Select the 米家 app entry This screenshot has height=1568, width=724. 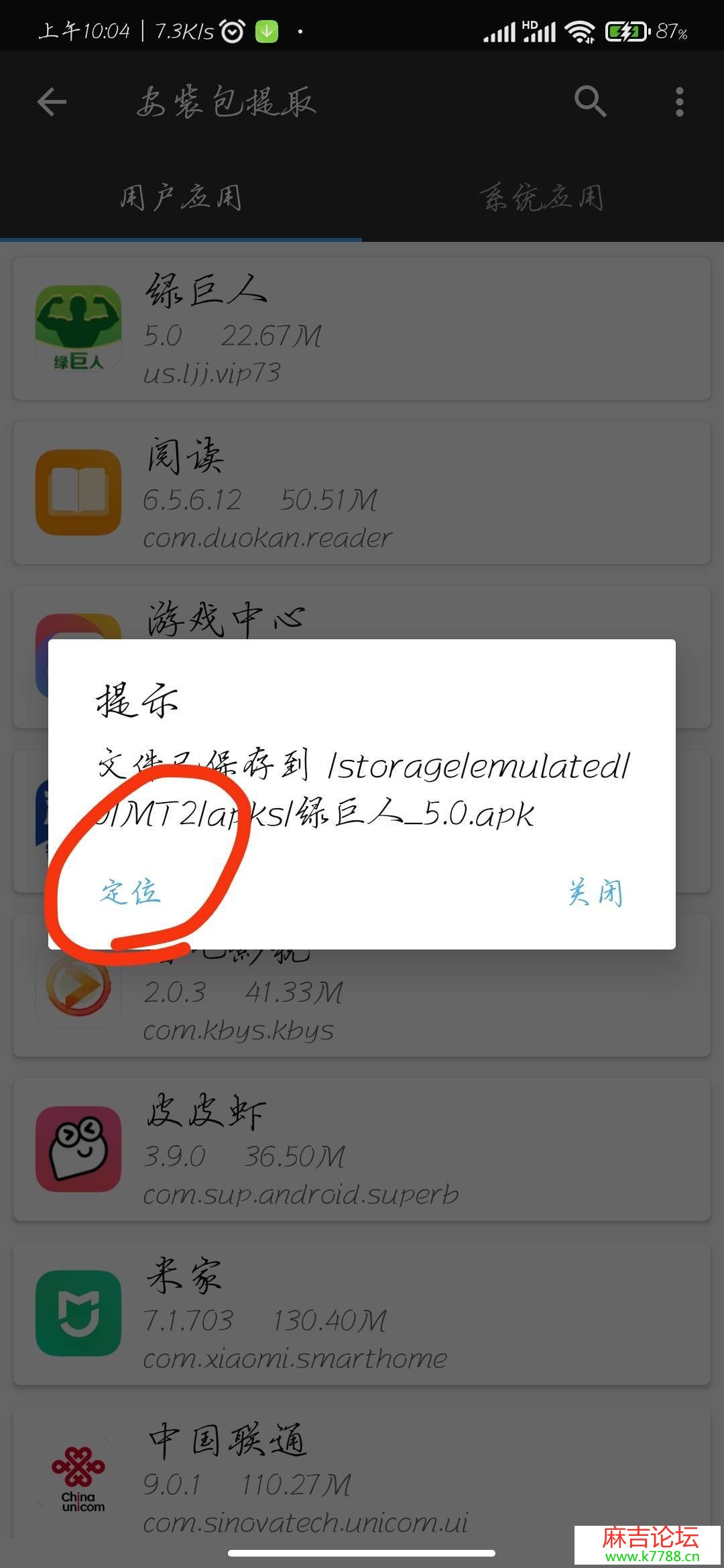[362, 1313]
